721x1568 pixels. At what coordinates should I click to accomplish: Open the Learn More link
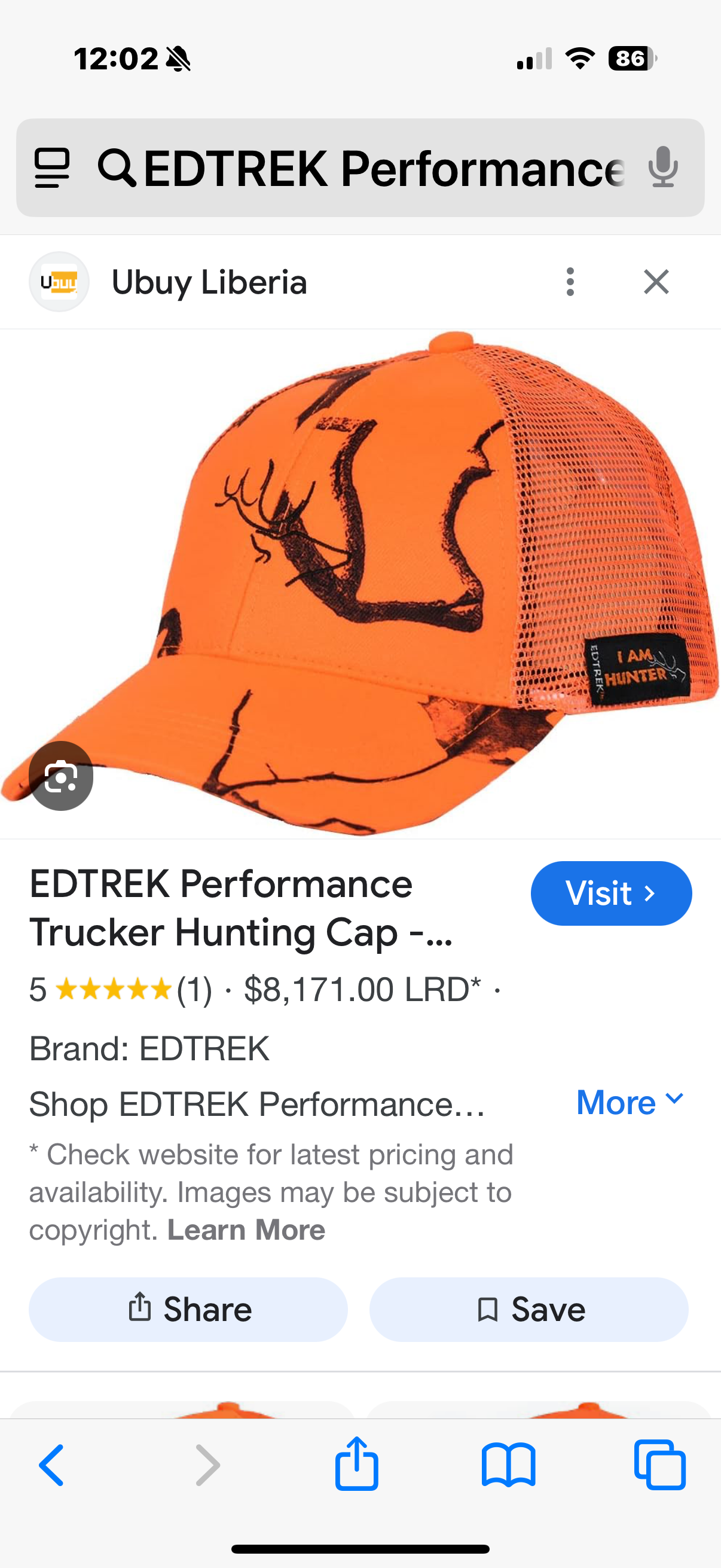(x=247, y=1230)
